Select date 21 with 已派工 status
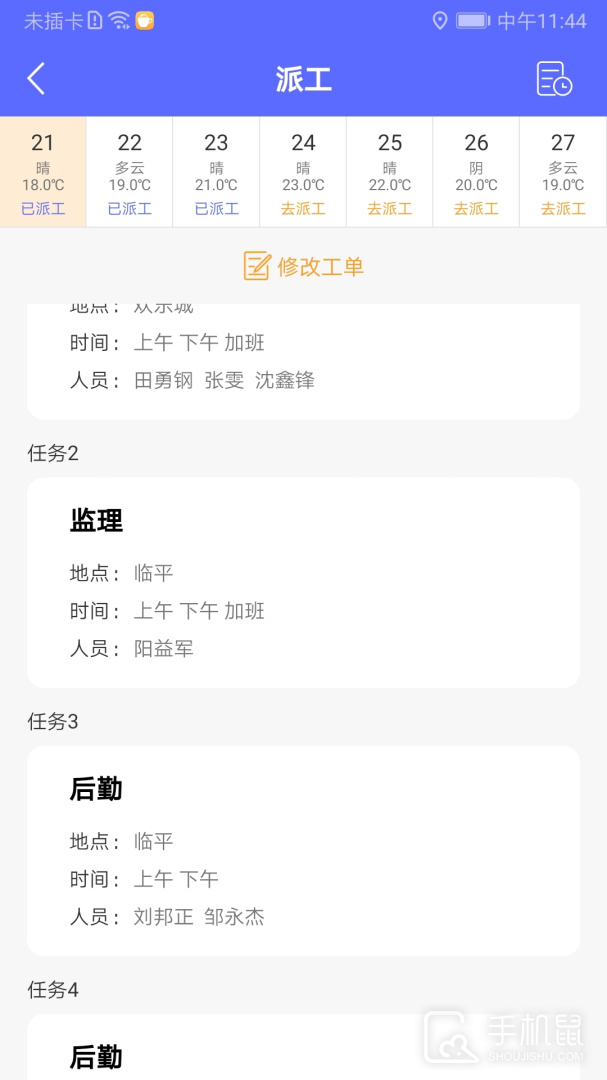Image resolution: width=607 pixels, height=1080 pixels. point(43,172)
